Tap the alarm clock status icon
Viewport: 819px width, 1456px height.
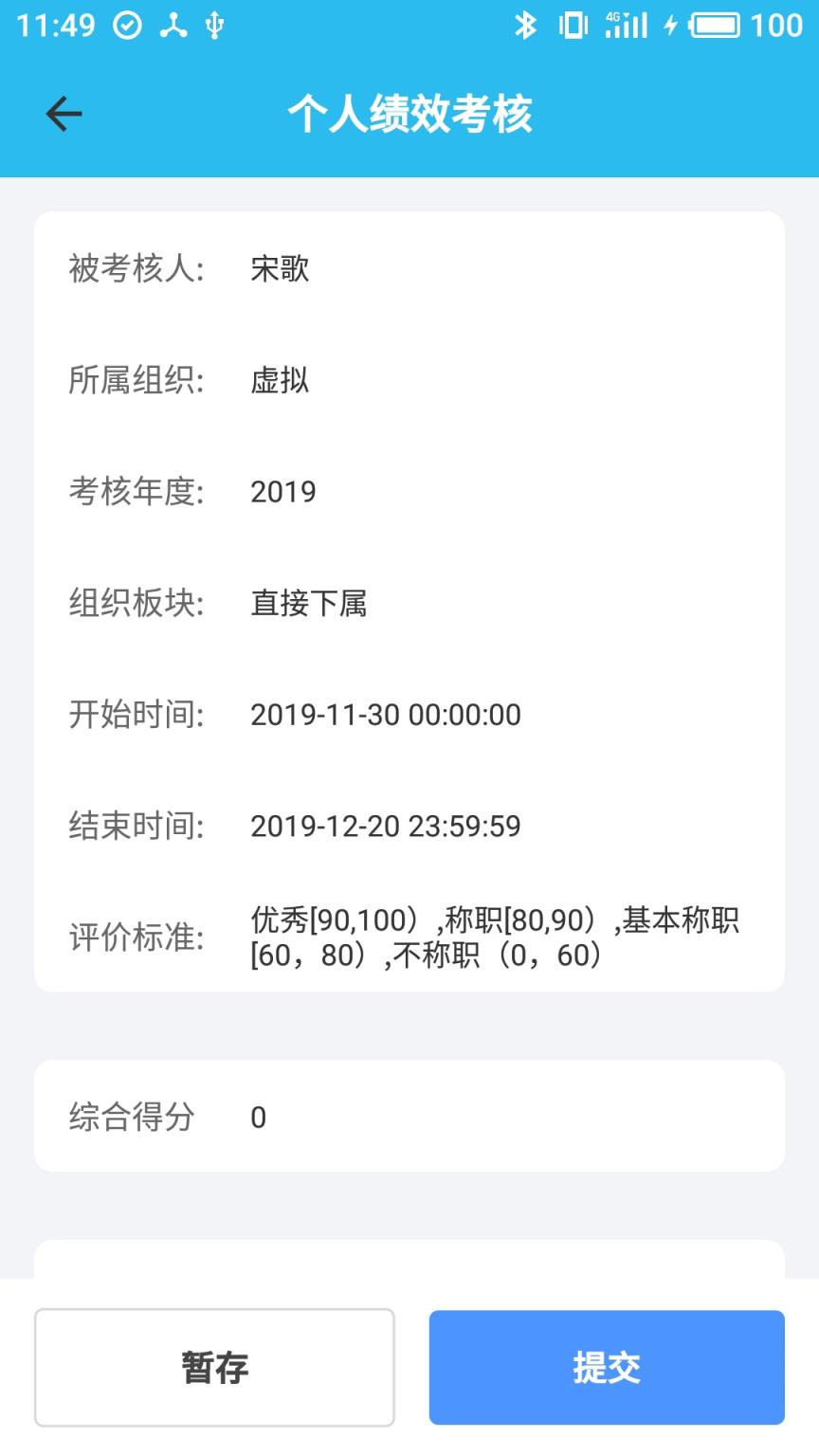125,25
